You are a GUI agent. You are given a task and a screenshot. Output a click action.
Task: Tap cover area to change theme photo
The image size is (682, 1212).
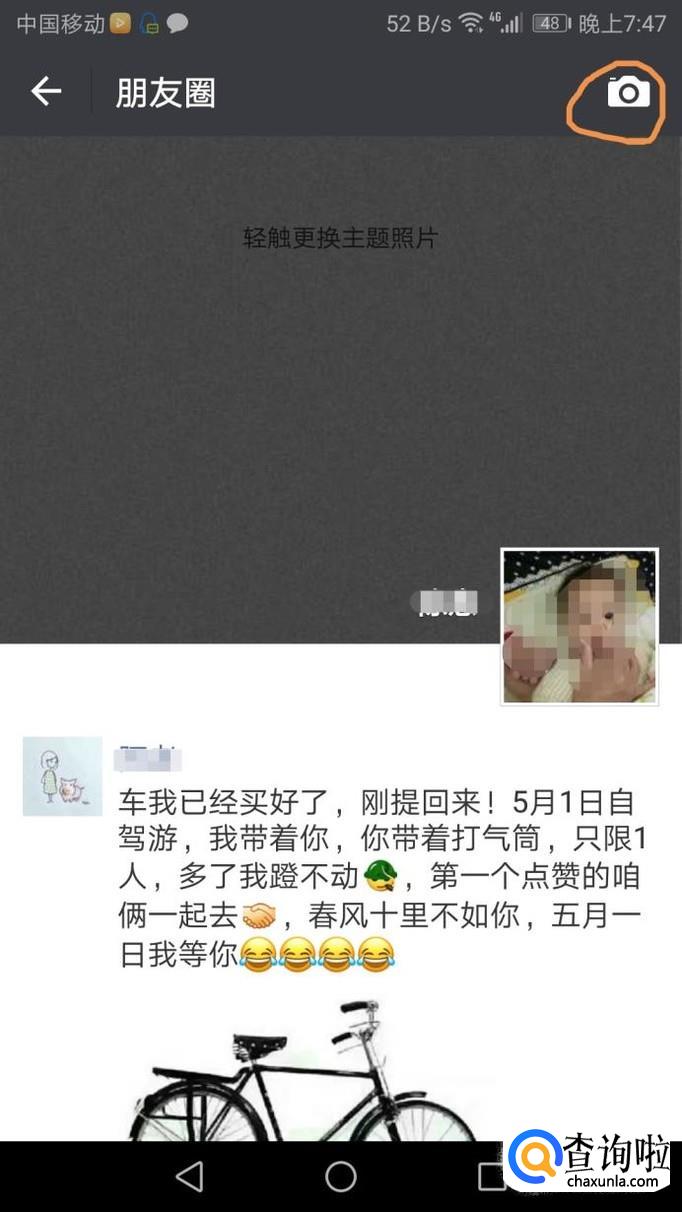tap(340, 238)
